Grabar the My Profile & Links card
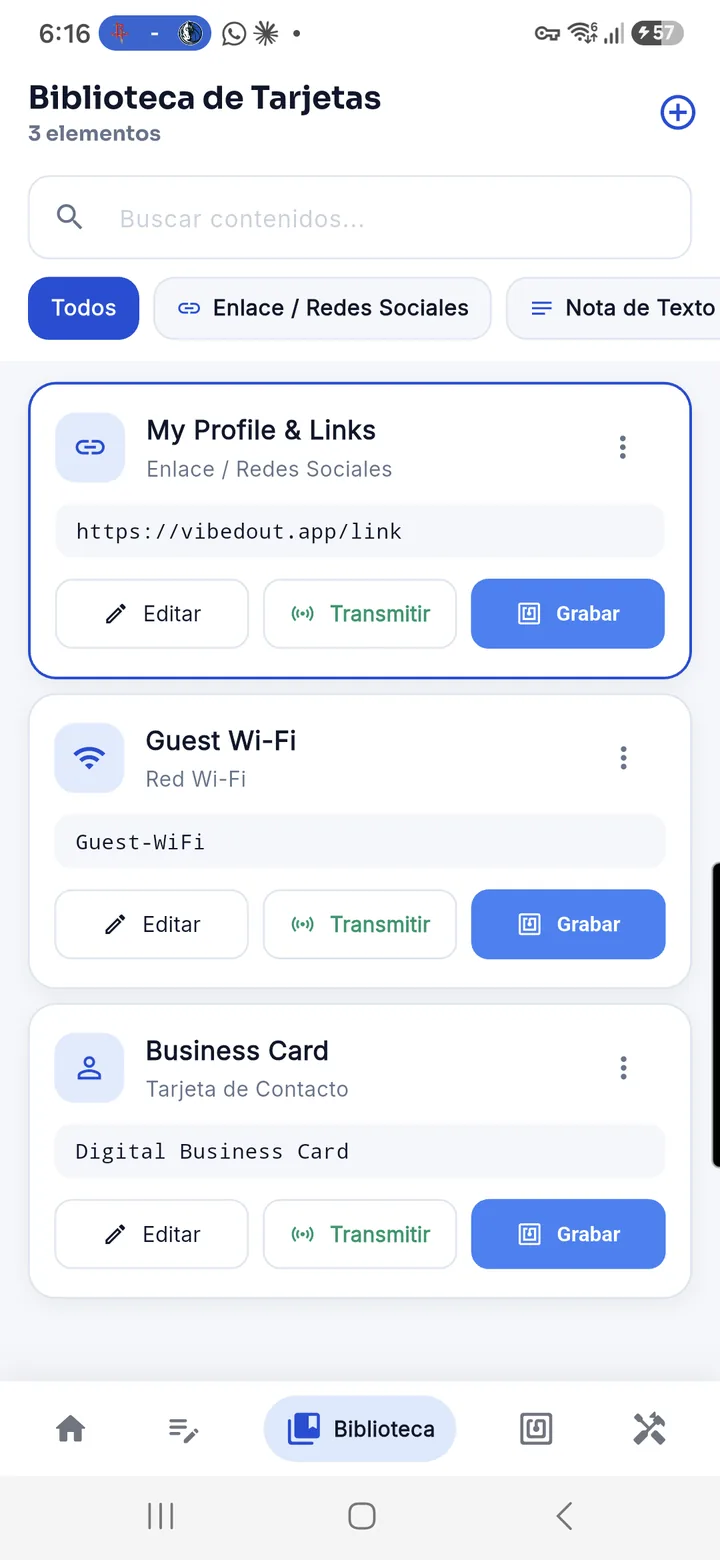 [568, 614]
